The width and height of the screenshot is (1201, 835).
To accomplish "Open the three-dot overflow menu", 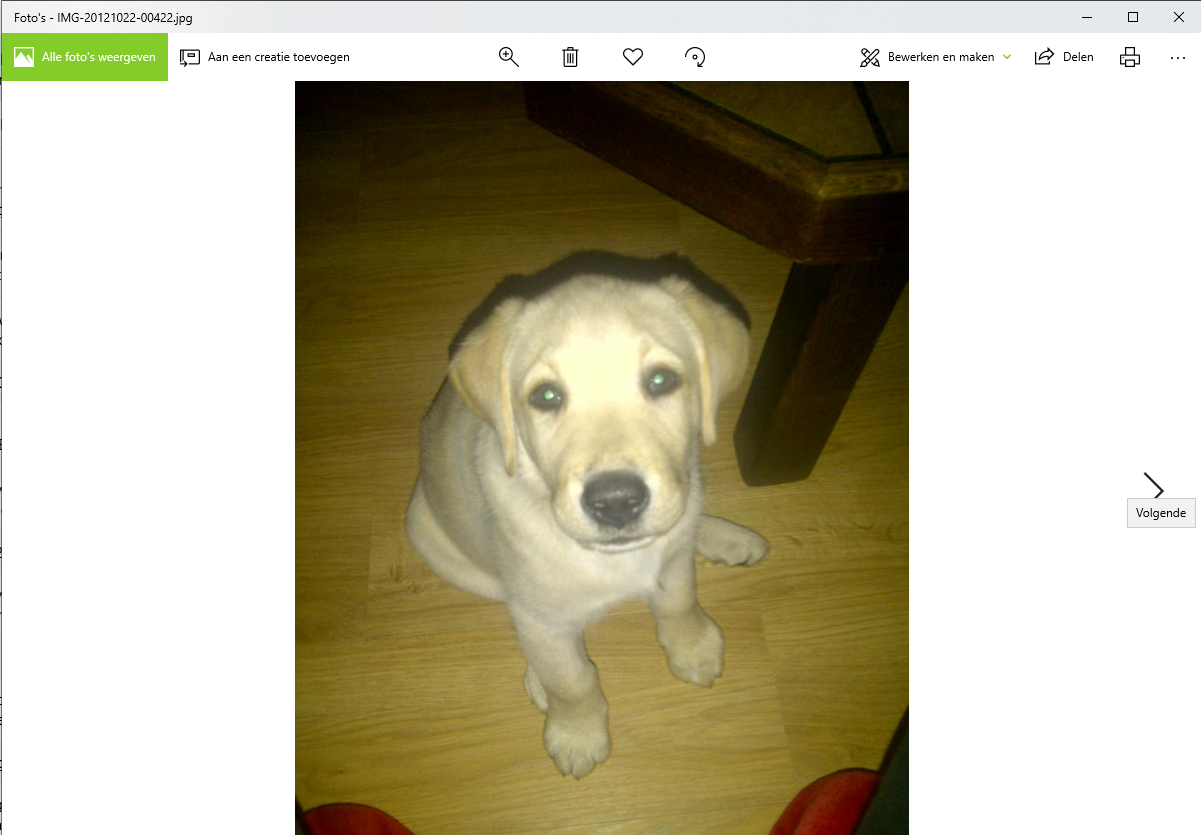I will pos(1177,57).
